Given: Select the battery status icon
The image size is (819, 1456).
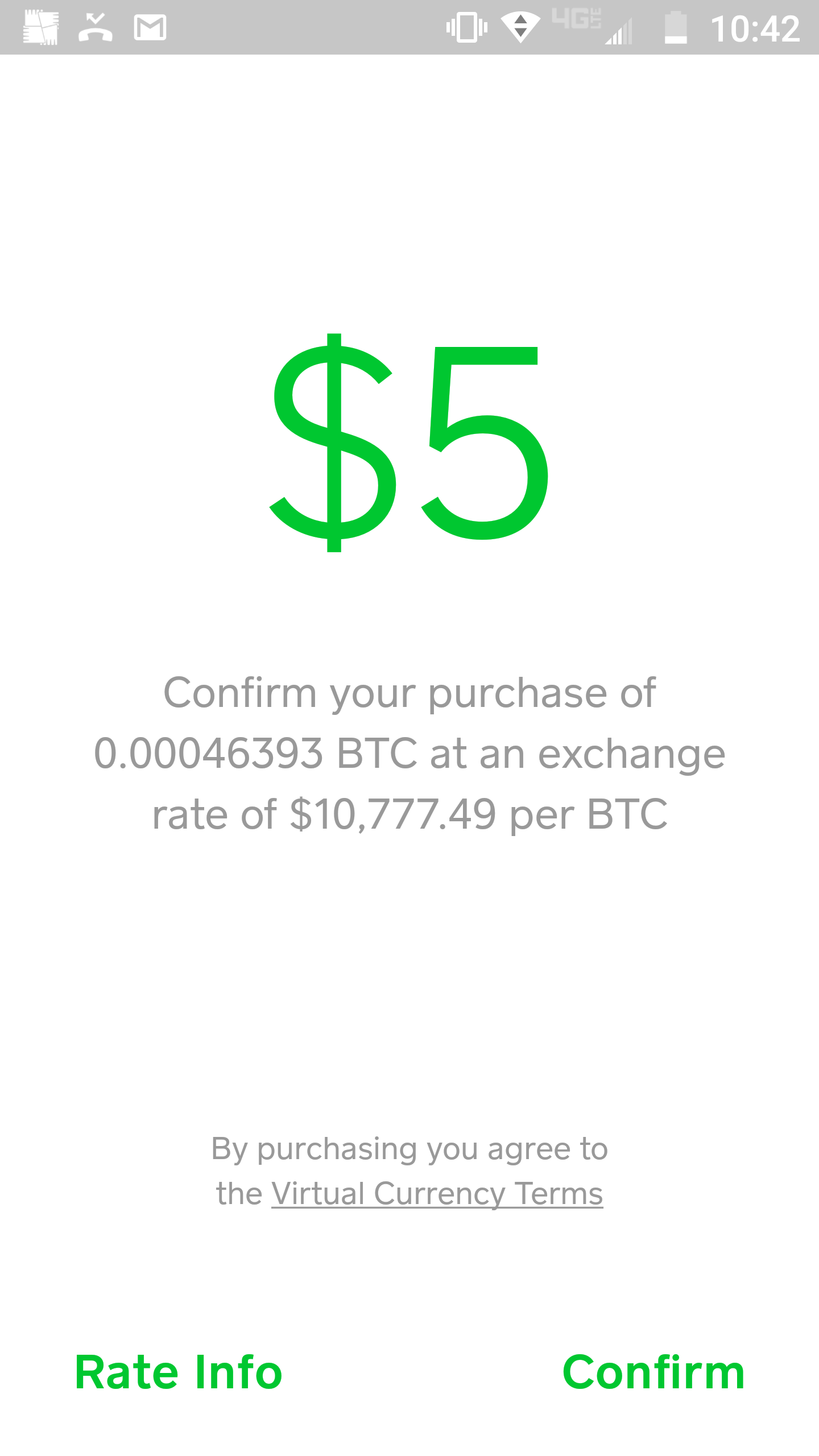Looking at the screenshot, I should [676, 27].
